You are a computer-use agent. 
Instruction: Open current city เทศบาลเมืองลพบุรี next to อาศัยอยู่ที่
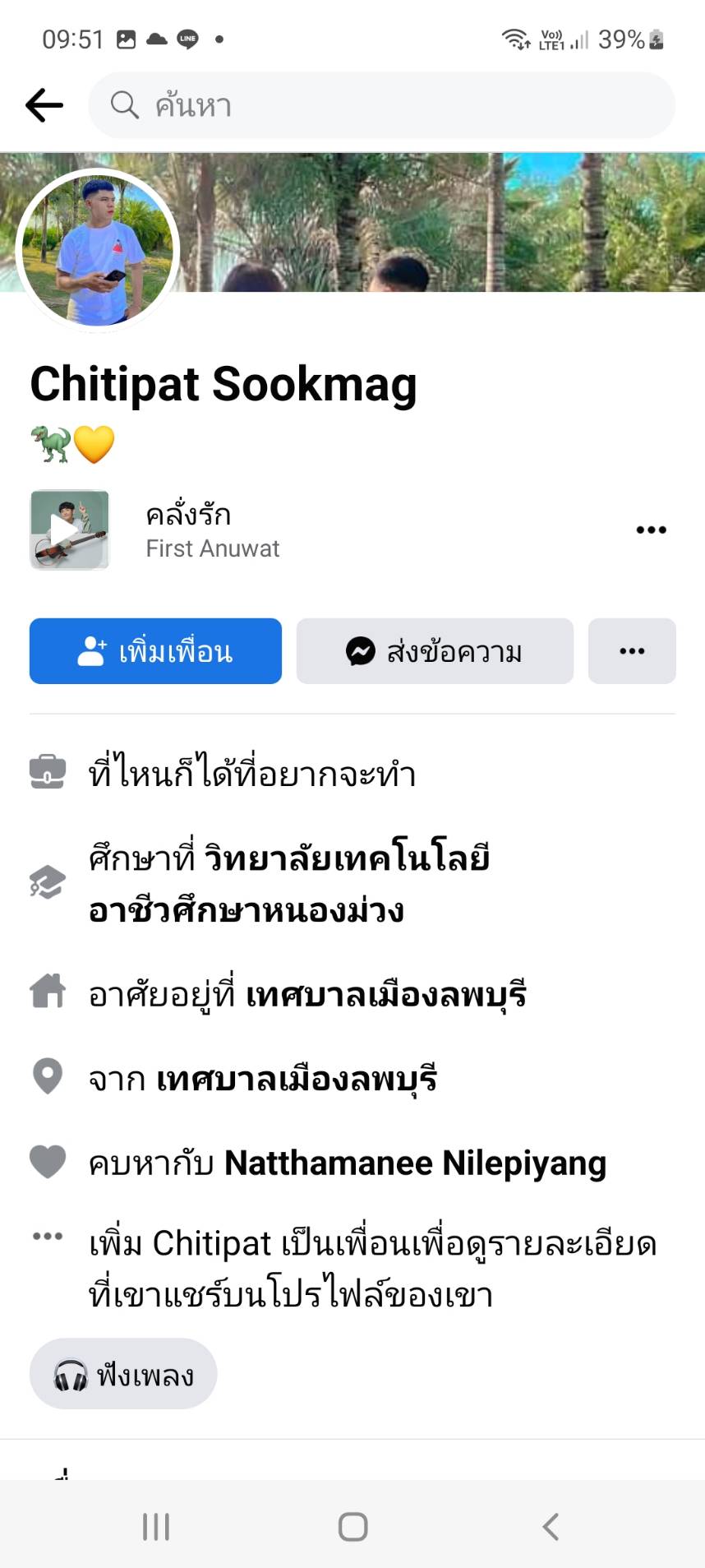tap(386, 995)
